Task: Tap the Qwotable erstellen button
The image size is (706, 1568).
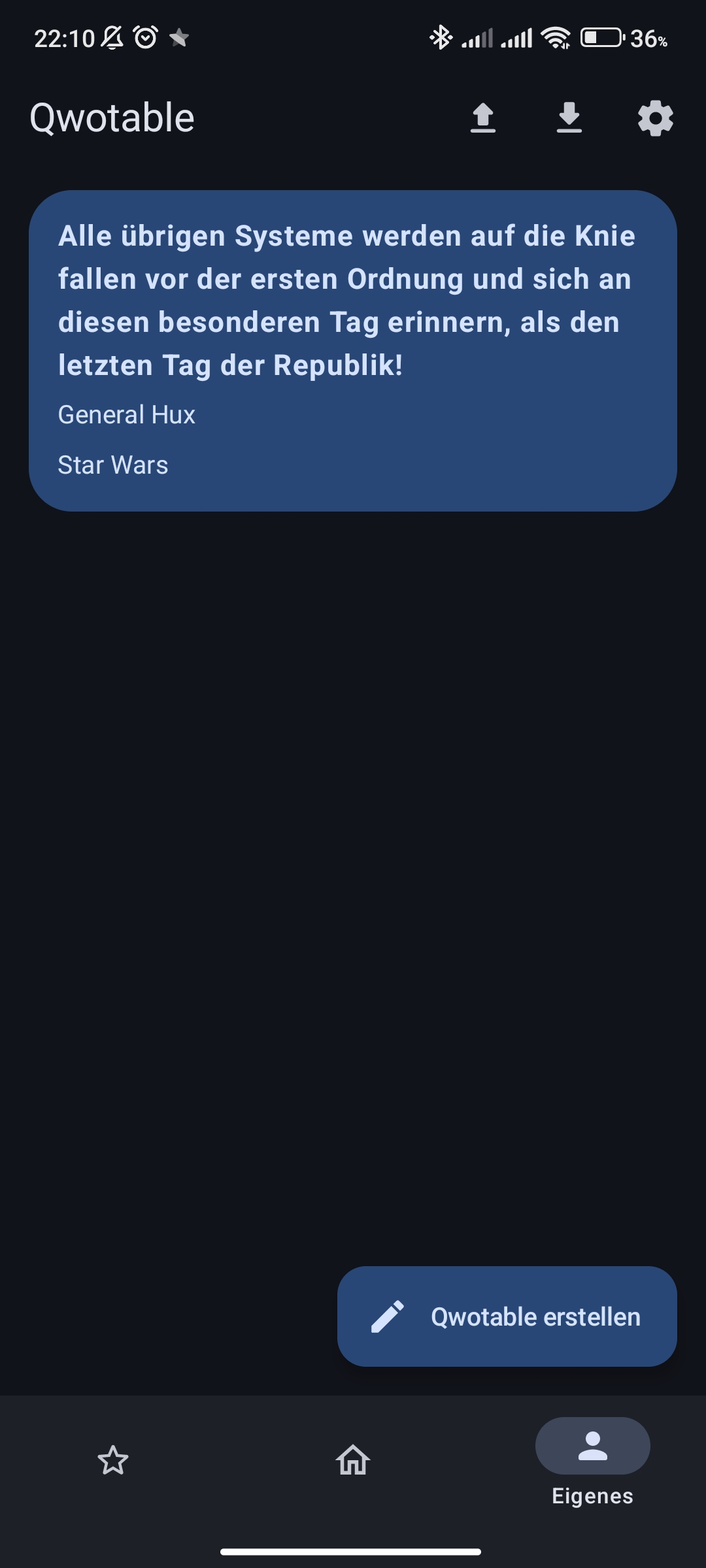Action: coord(507,1316)
